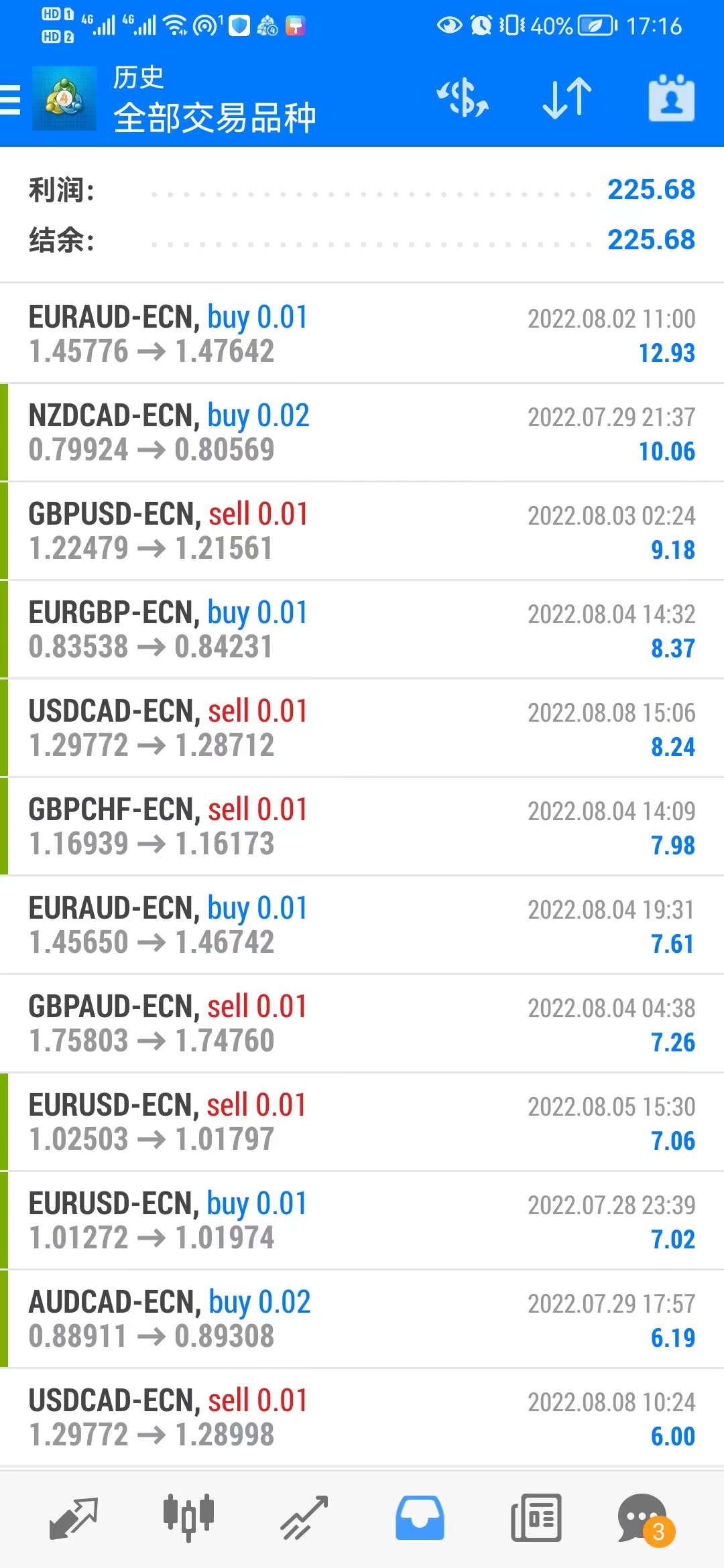Open USDCAD-ECN trade with 8.24 profit
The width and height of the screenshot is (724, 1568).
[x=362, y=728]
